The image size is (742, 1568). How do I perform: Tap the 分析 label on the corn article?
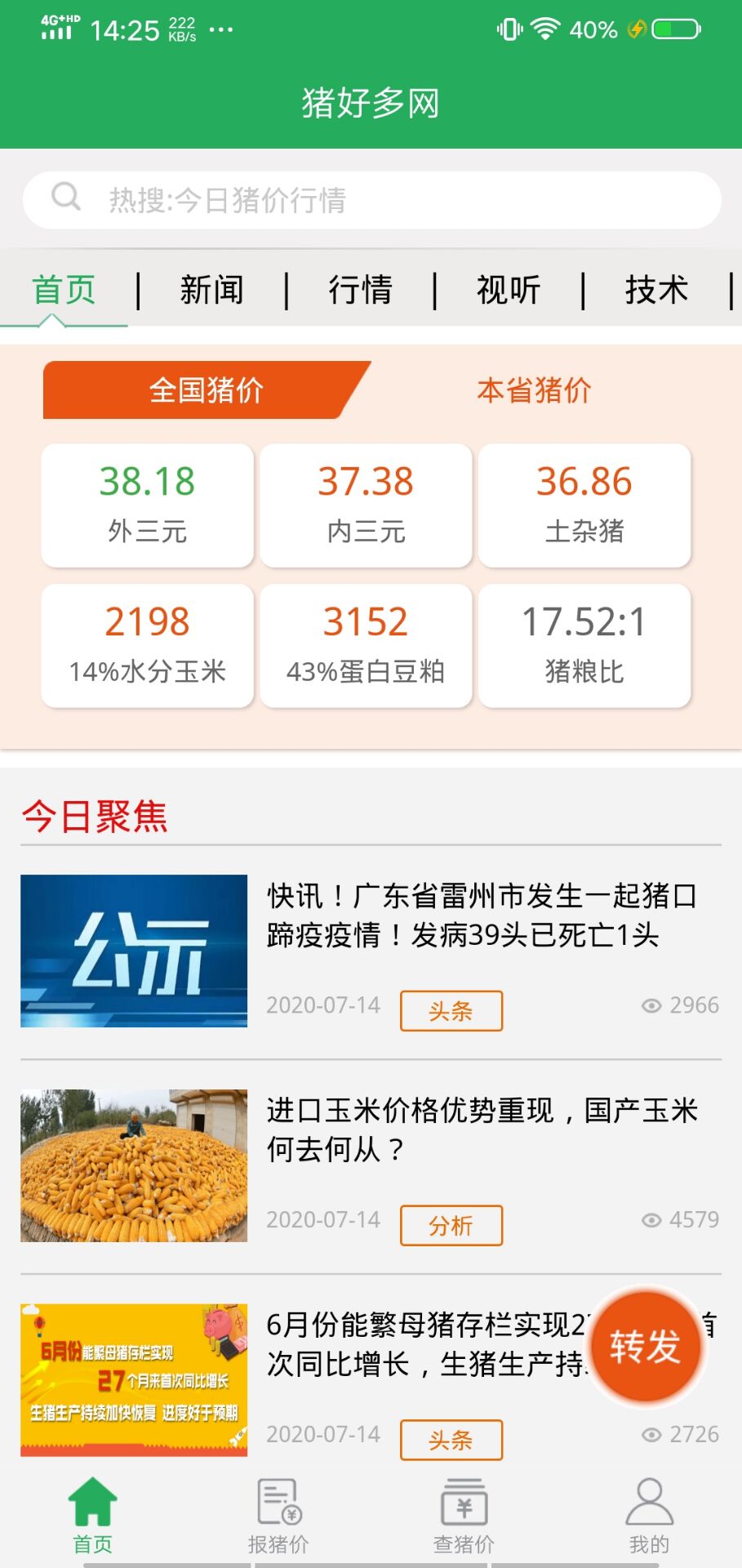click(451, 1225)
